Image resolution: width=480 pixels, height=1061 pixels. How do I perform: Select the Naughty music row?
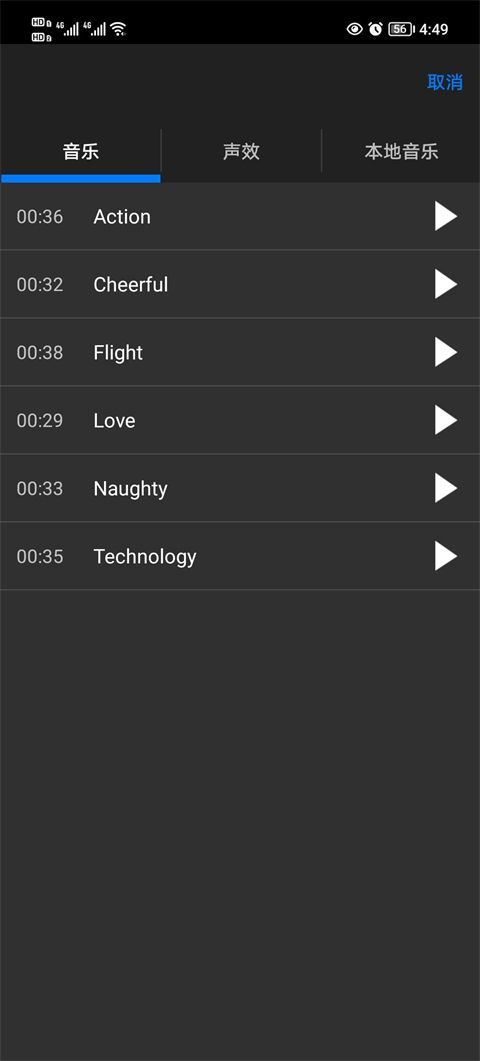pos(240,488)
